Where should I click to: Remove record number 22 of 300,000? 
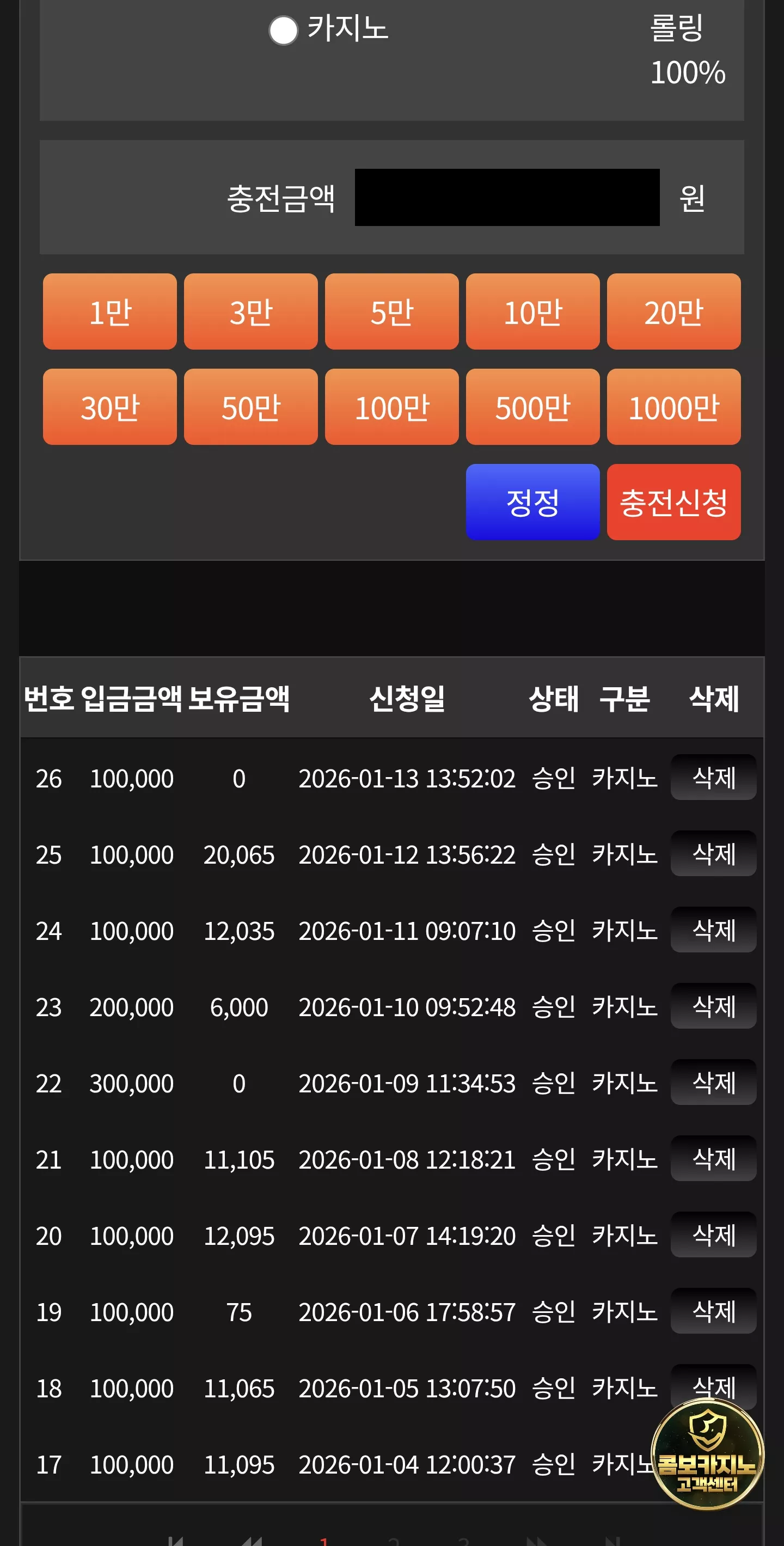tap(713, 1082)
